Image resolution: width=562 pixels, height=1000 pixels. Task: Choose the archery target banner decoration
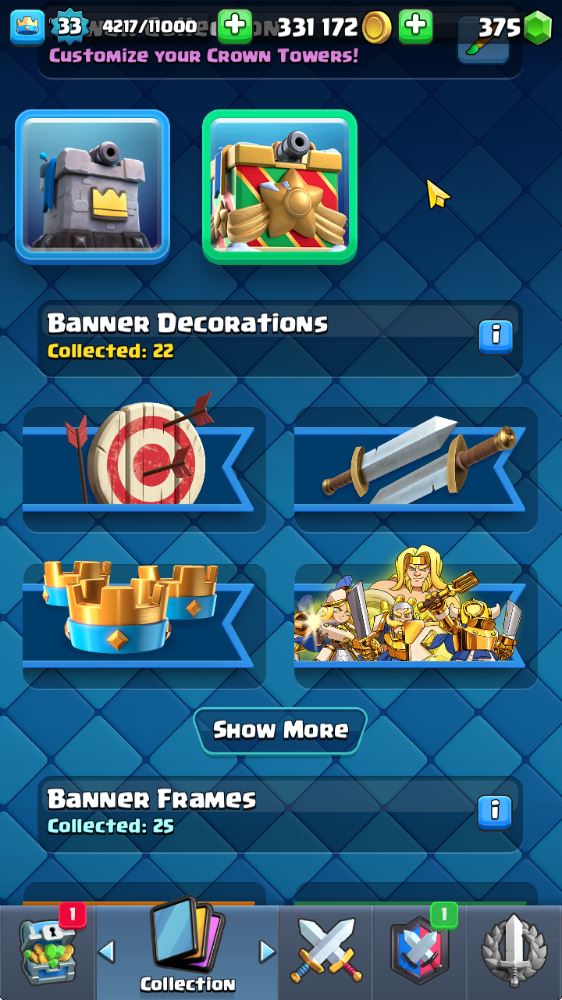[x=144, y=467]
